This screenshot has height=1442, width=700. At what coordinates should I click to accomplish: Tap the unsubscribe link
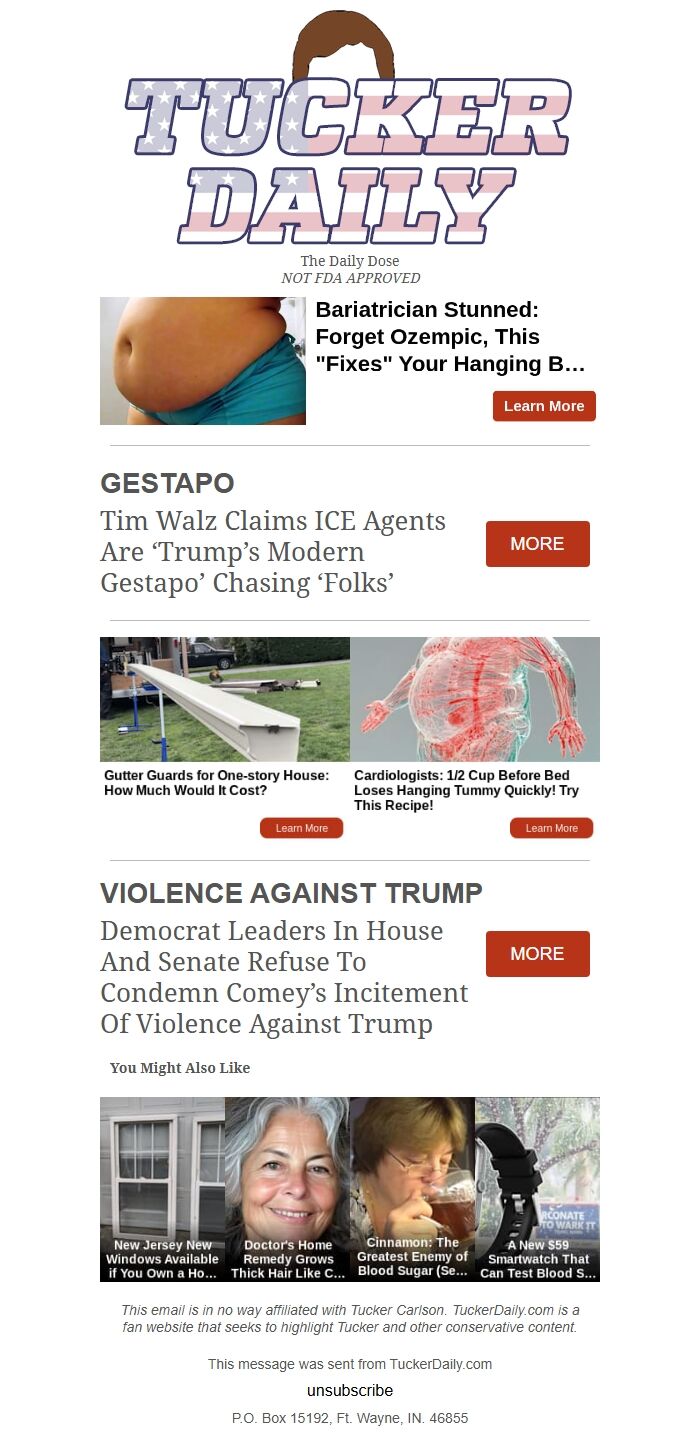point(350,1391)
